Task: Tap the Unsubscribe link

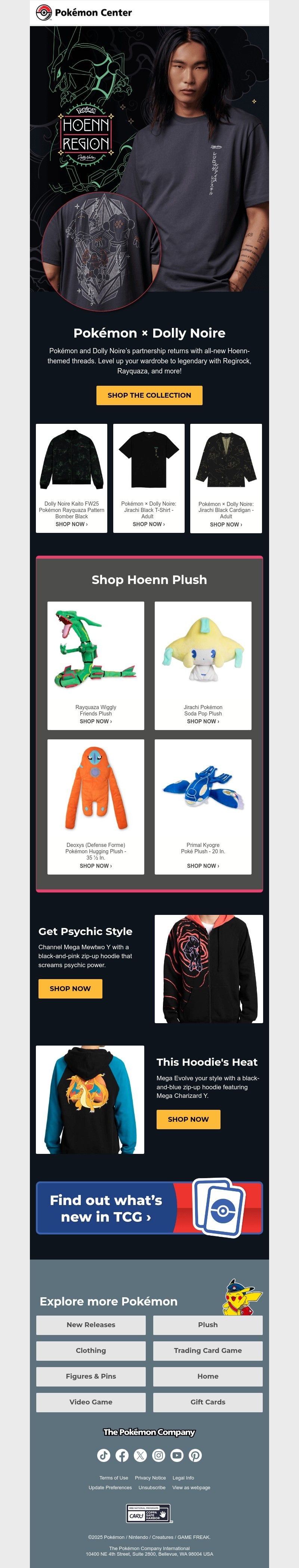Action: click(x=152, y=1487)
